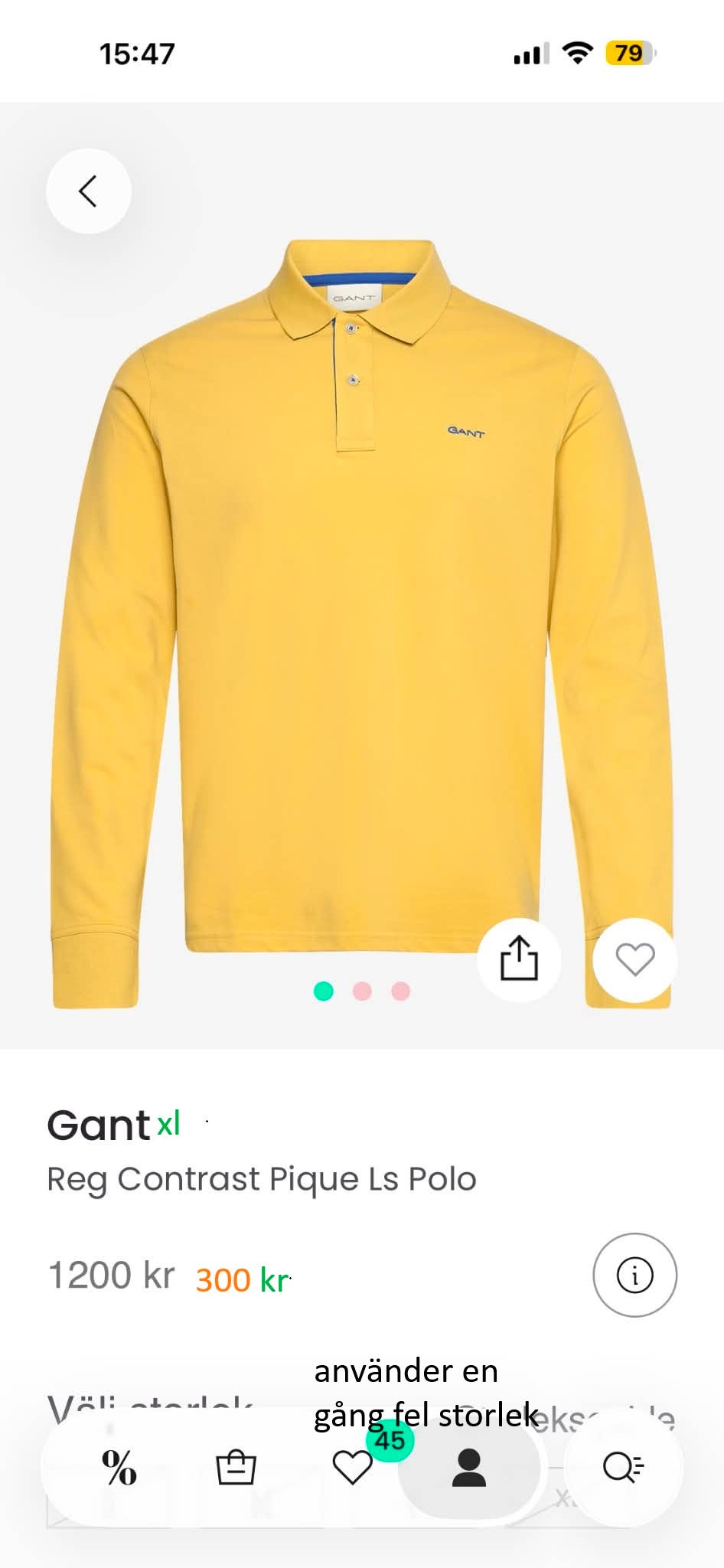Add the polo to favorites

point(635,959)
